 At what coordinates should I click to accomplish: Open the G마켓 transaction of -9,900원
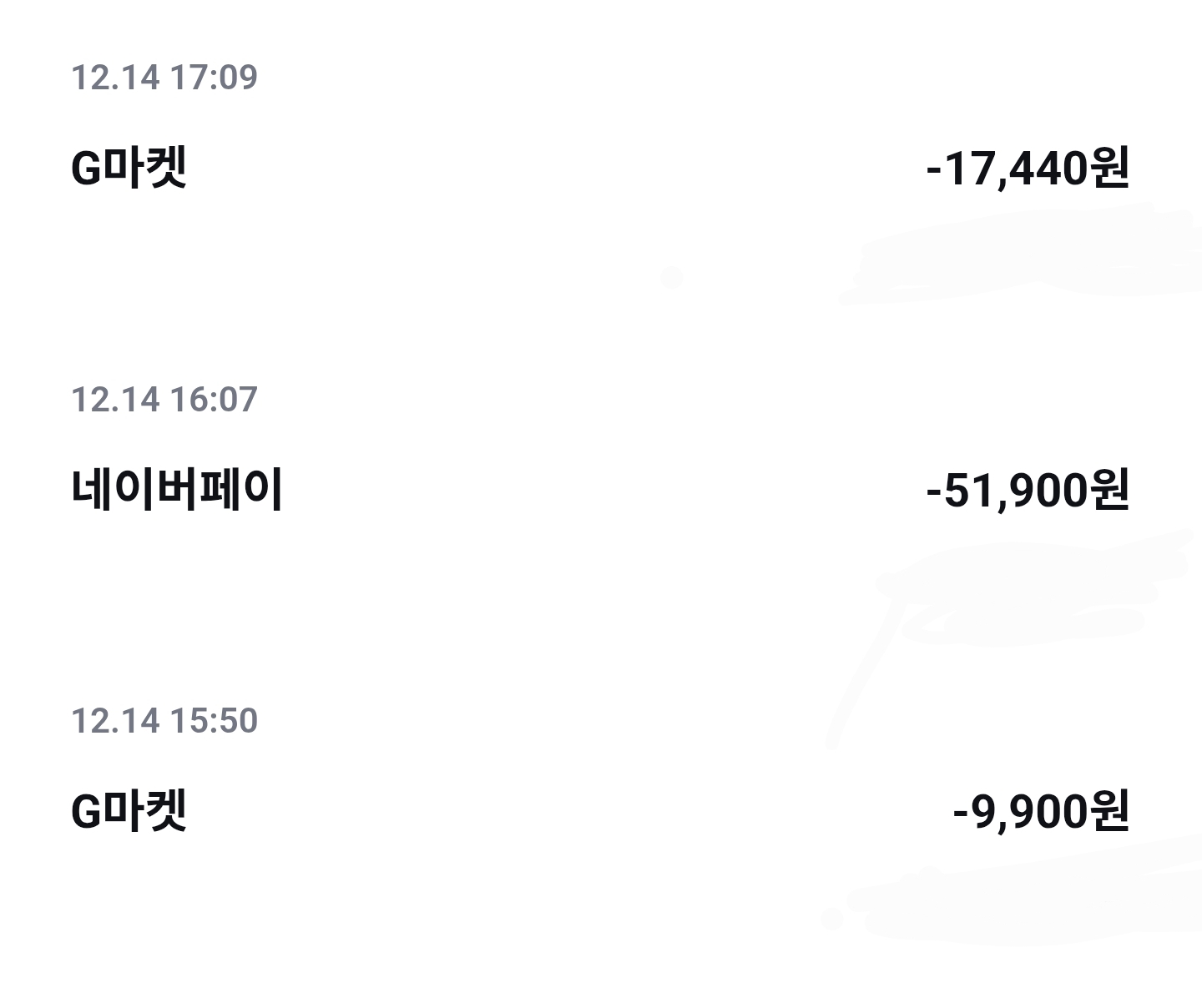pyautogui.click(x=599, y=810)
